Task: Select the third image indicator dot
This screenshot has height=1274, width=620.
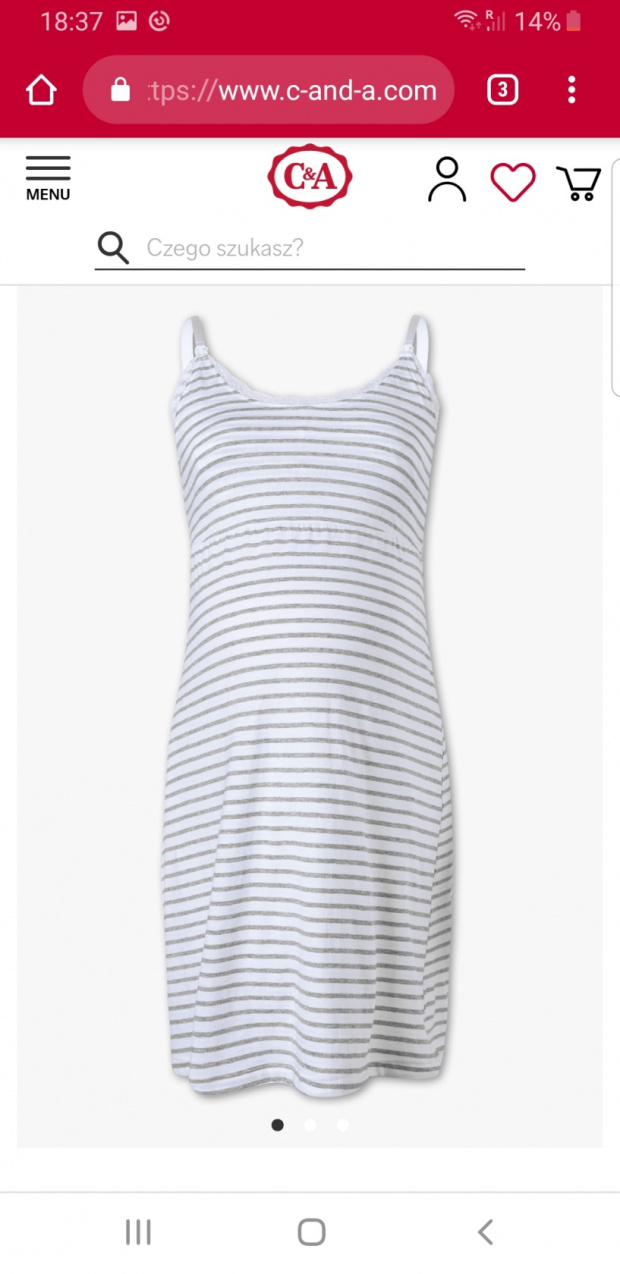Action: (x=343, y=1125)
